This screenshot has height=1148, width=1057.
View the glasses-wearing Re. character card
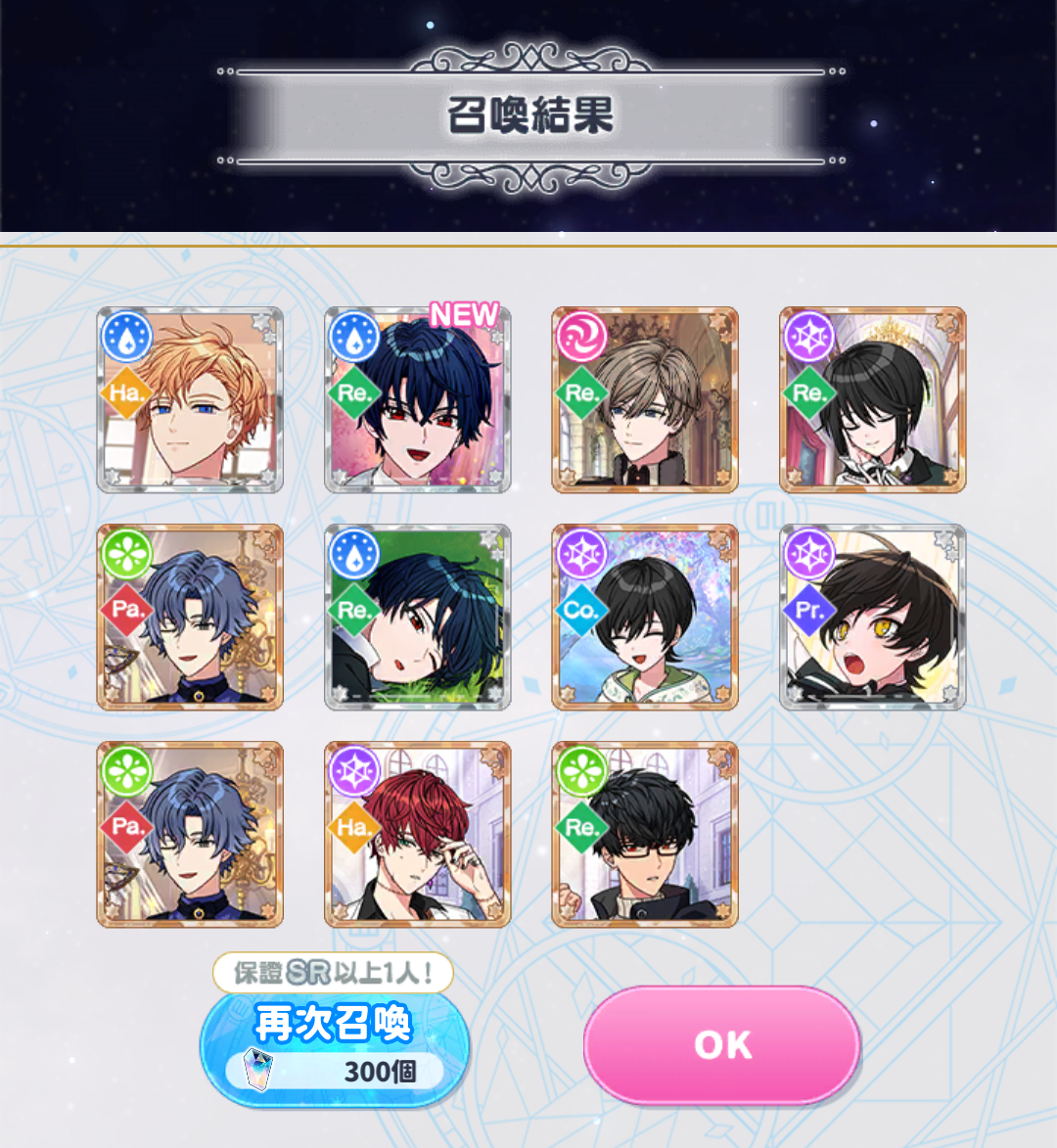[645, 834]
